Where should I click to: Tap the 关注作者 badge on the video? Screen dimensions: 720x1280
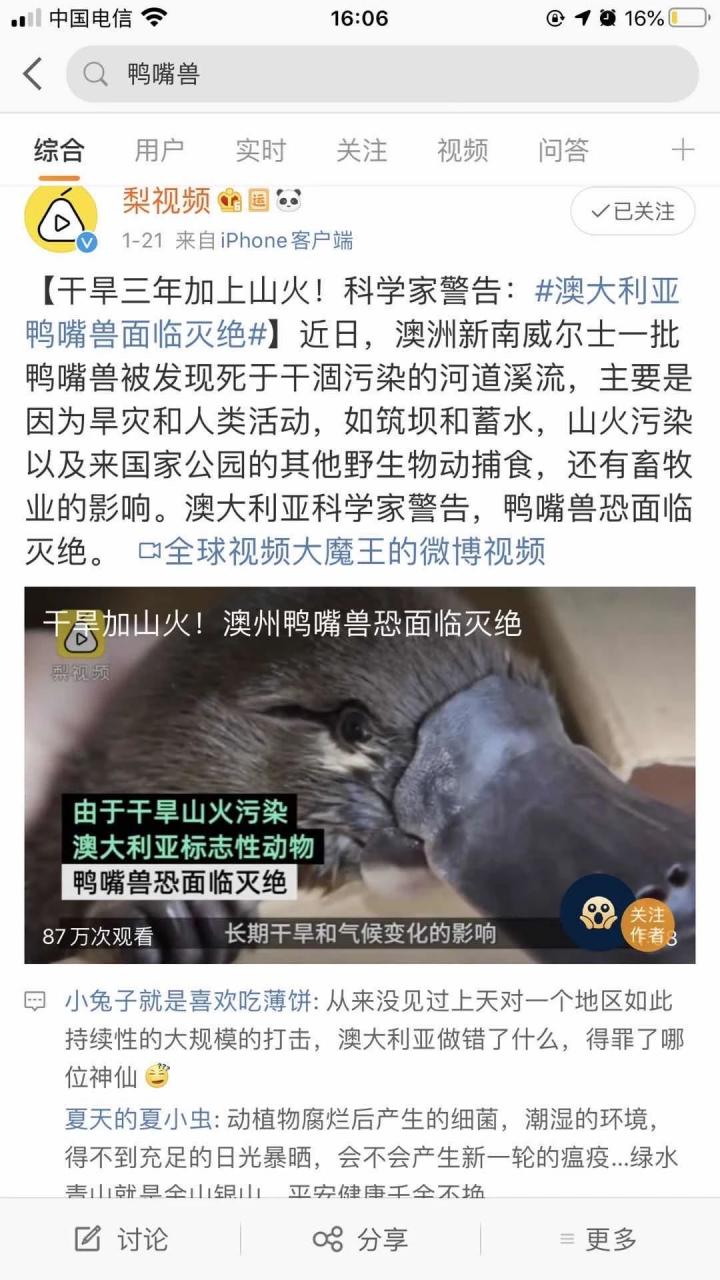(x=647, y=925)
